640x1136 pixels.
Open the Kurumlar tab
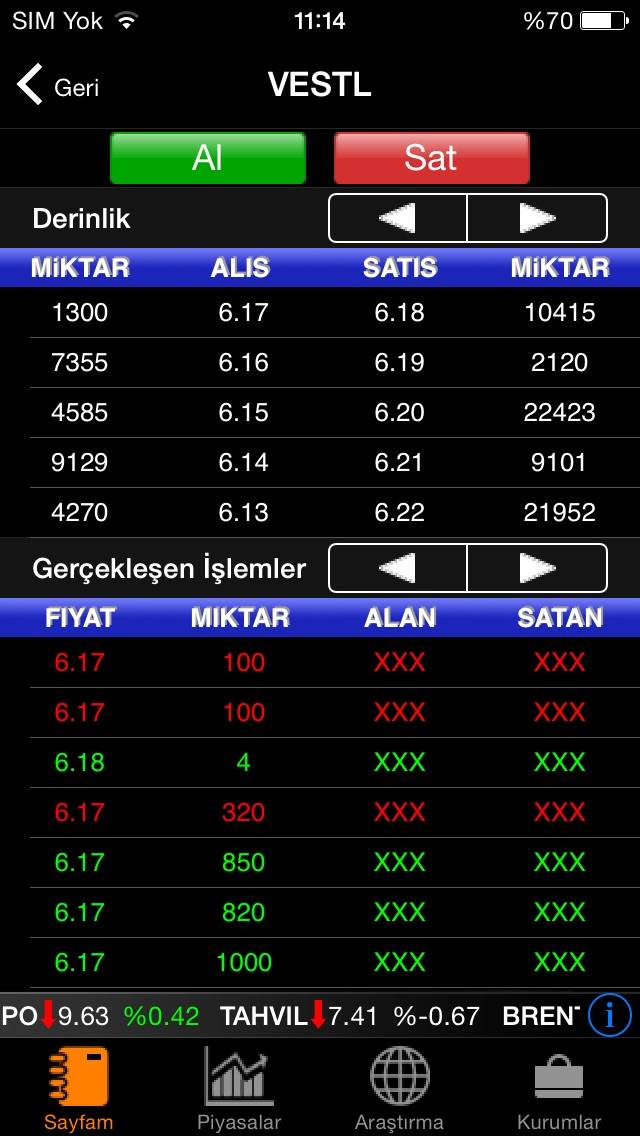tap(559, 1088)
